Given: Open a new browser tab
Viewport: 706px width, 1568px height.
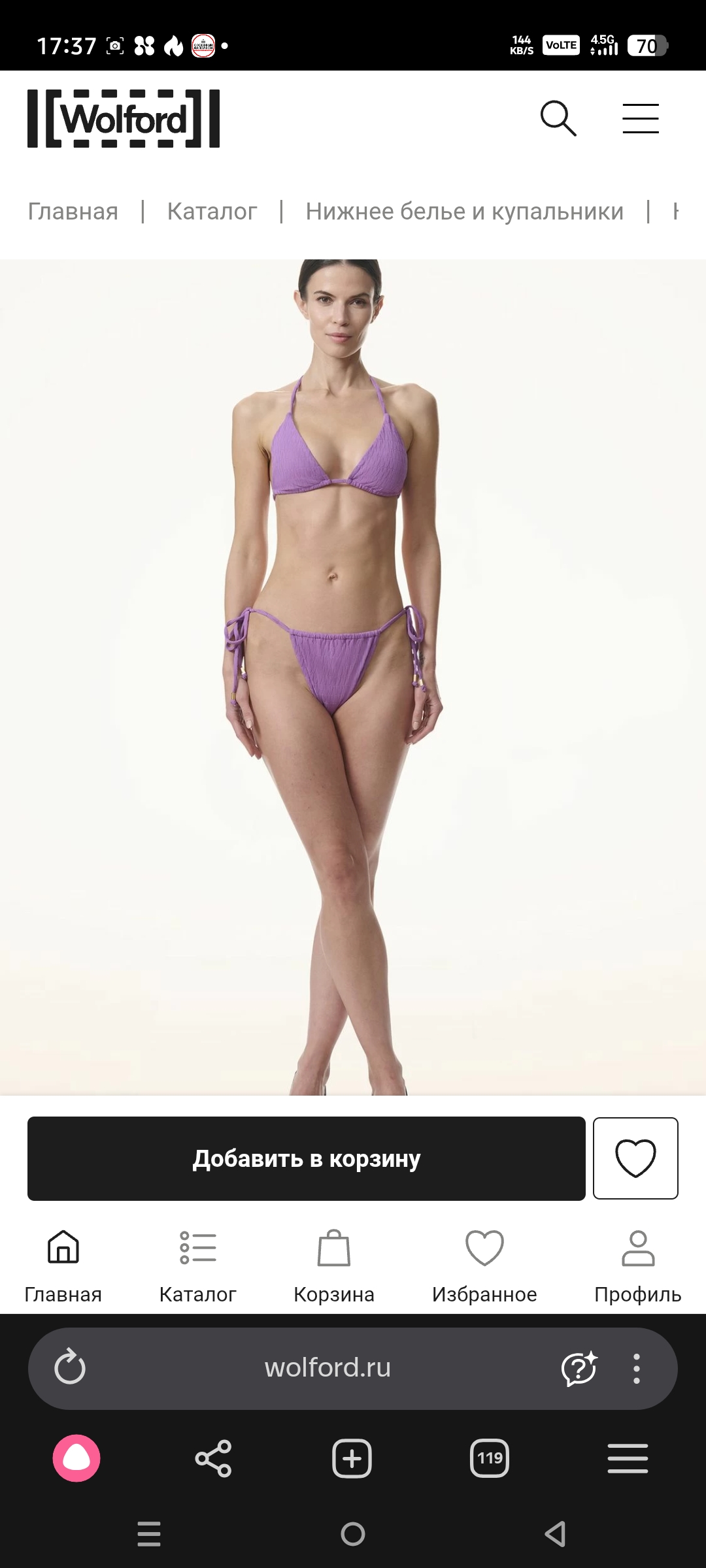Looking at the screenshot, I should (352, 1458).
